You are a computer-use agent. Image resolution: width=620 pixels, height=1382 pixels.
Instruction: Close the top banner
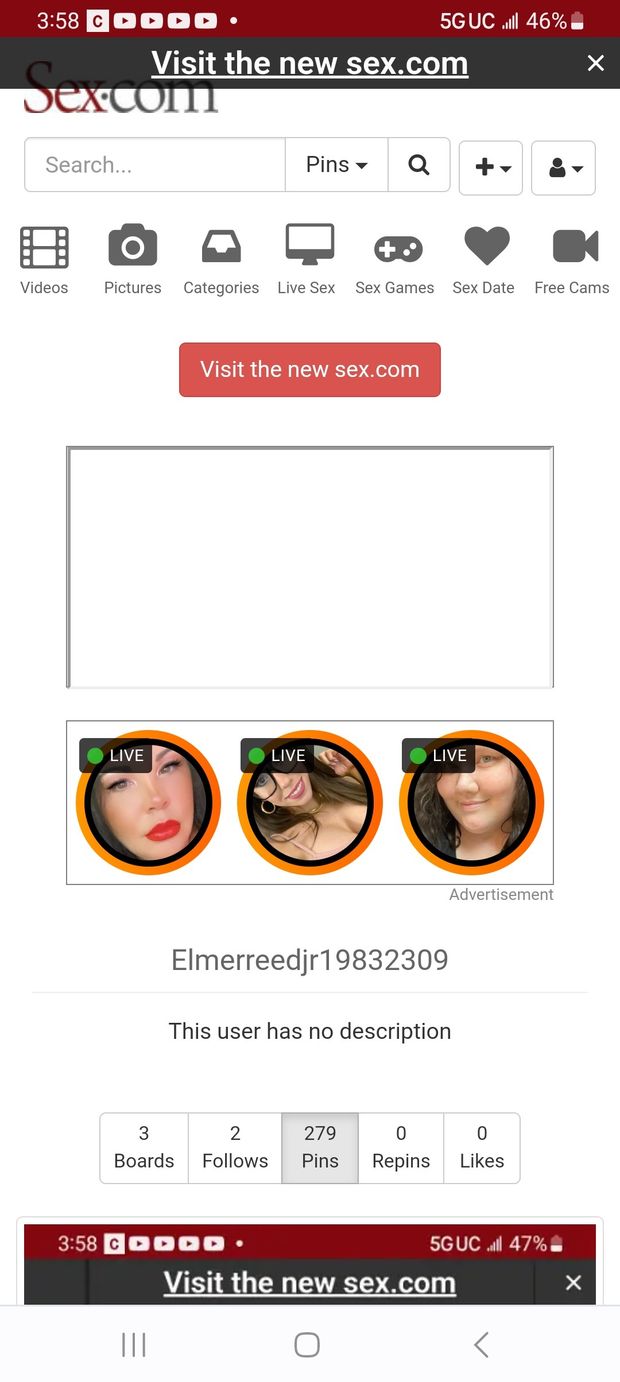[x=595, y=64]
